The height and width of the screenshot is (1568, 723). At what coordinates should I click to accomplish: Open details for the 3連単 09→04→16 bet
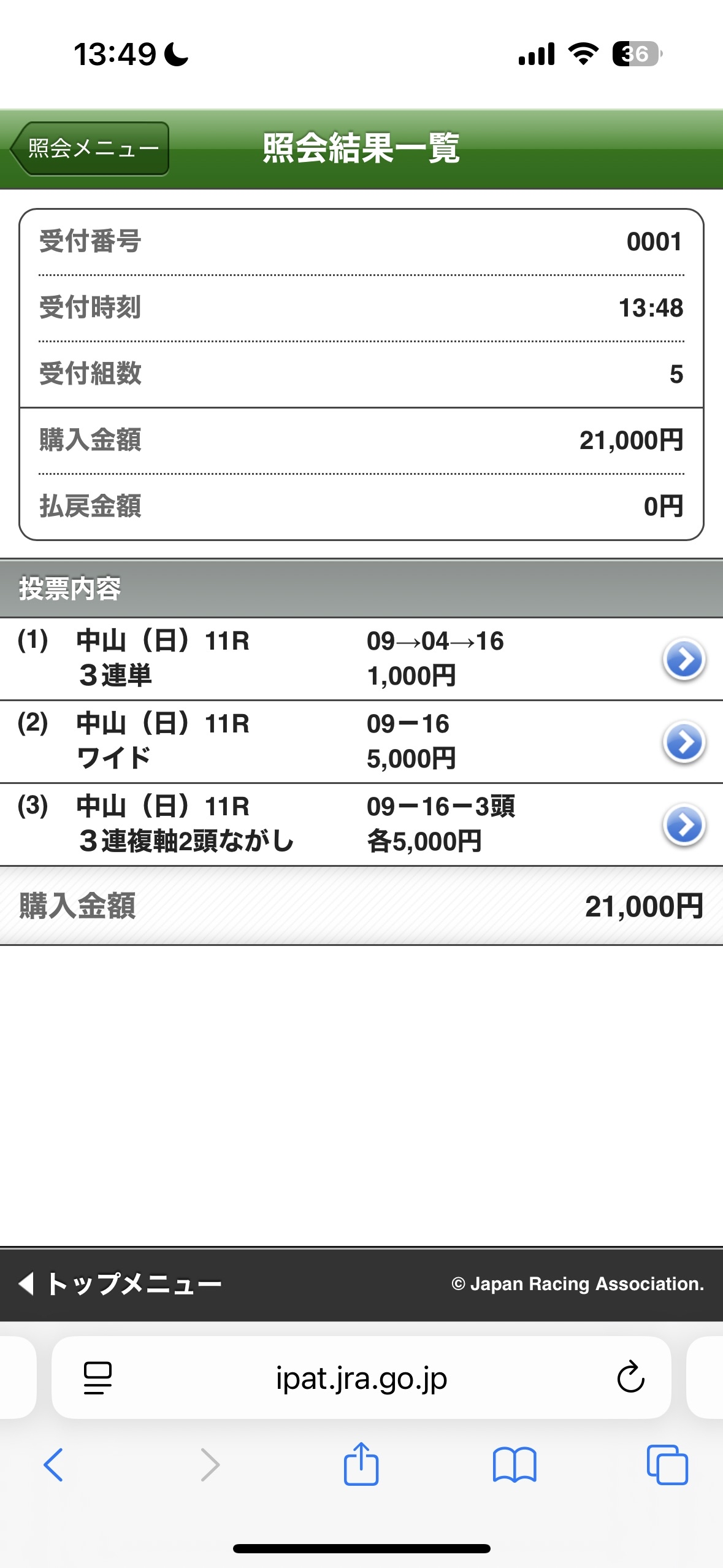click(x=684, y=659)
